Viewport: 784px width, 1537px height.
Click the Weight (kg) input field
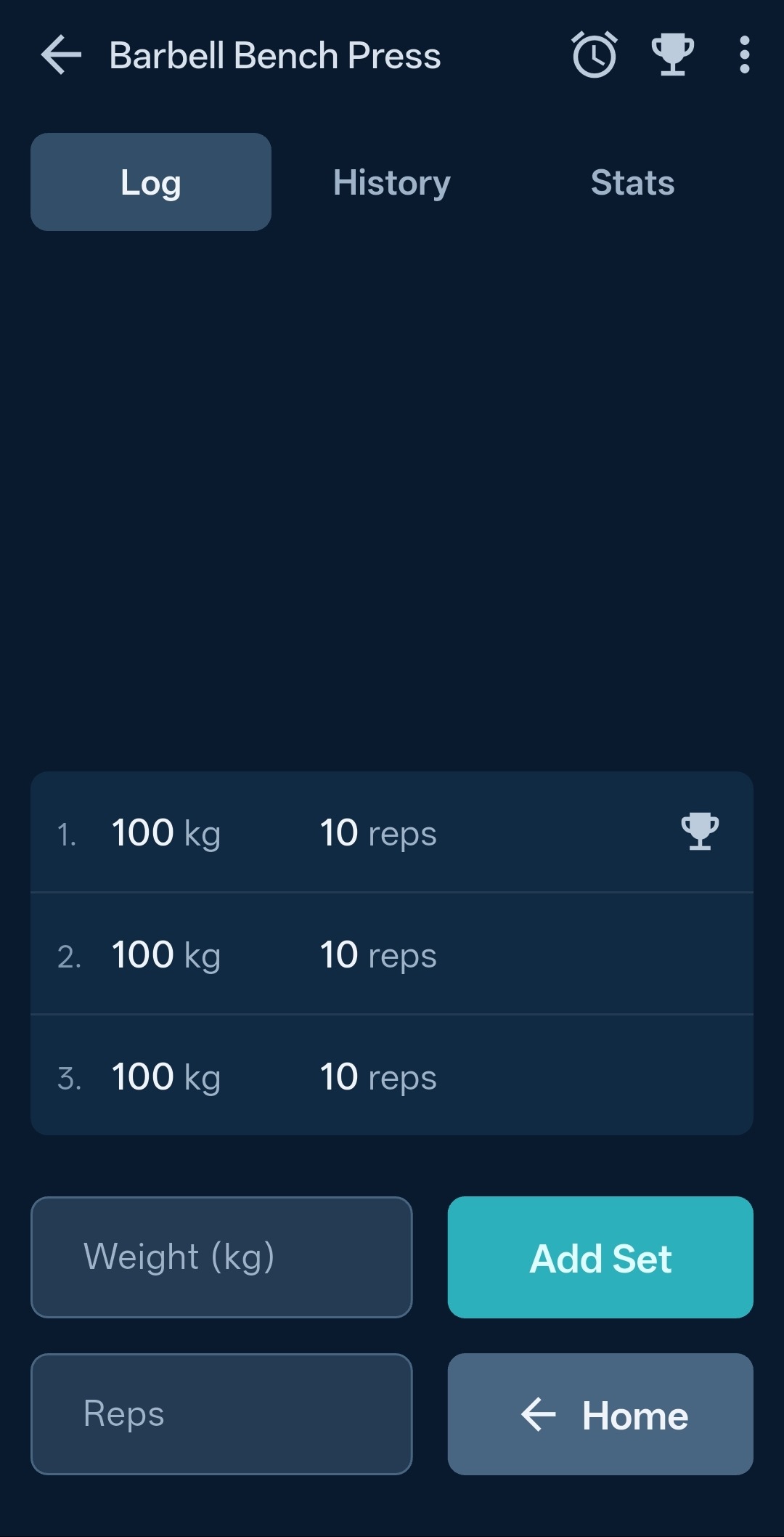221,1256
